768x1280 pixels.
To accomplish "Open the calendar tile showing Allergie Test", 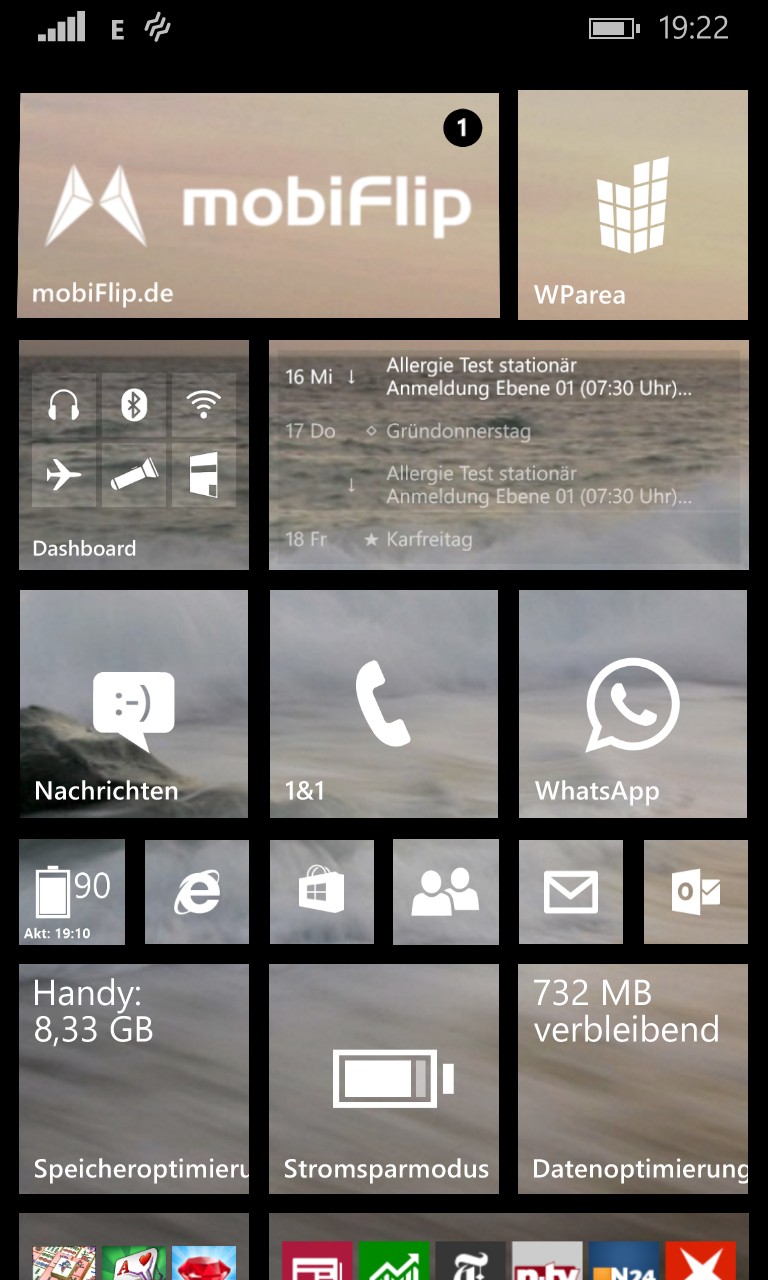I will click(509, 455).
